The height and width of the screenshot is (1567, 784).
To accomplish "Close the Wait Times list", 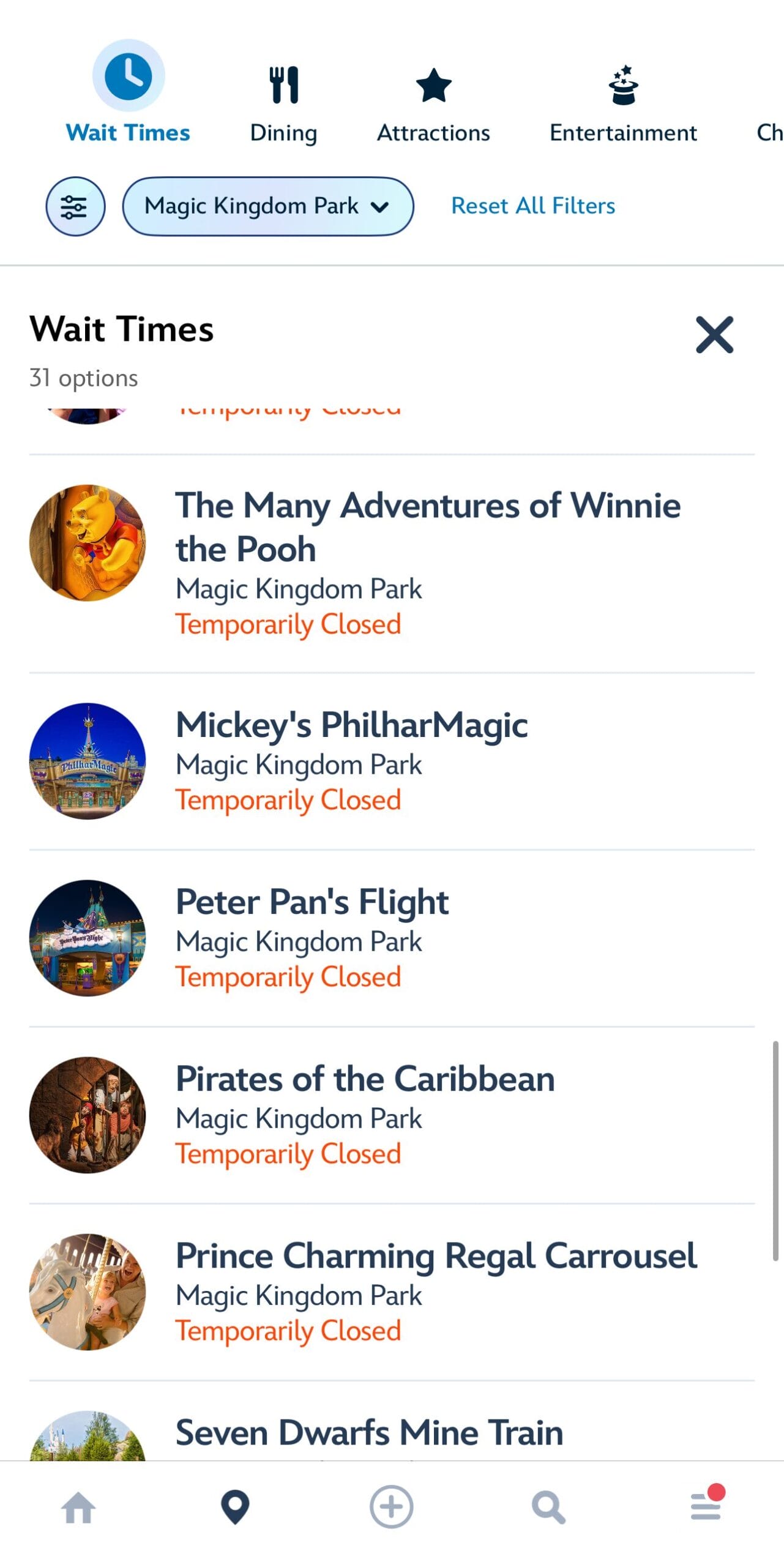I will [714, 335].
